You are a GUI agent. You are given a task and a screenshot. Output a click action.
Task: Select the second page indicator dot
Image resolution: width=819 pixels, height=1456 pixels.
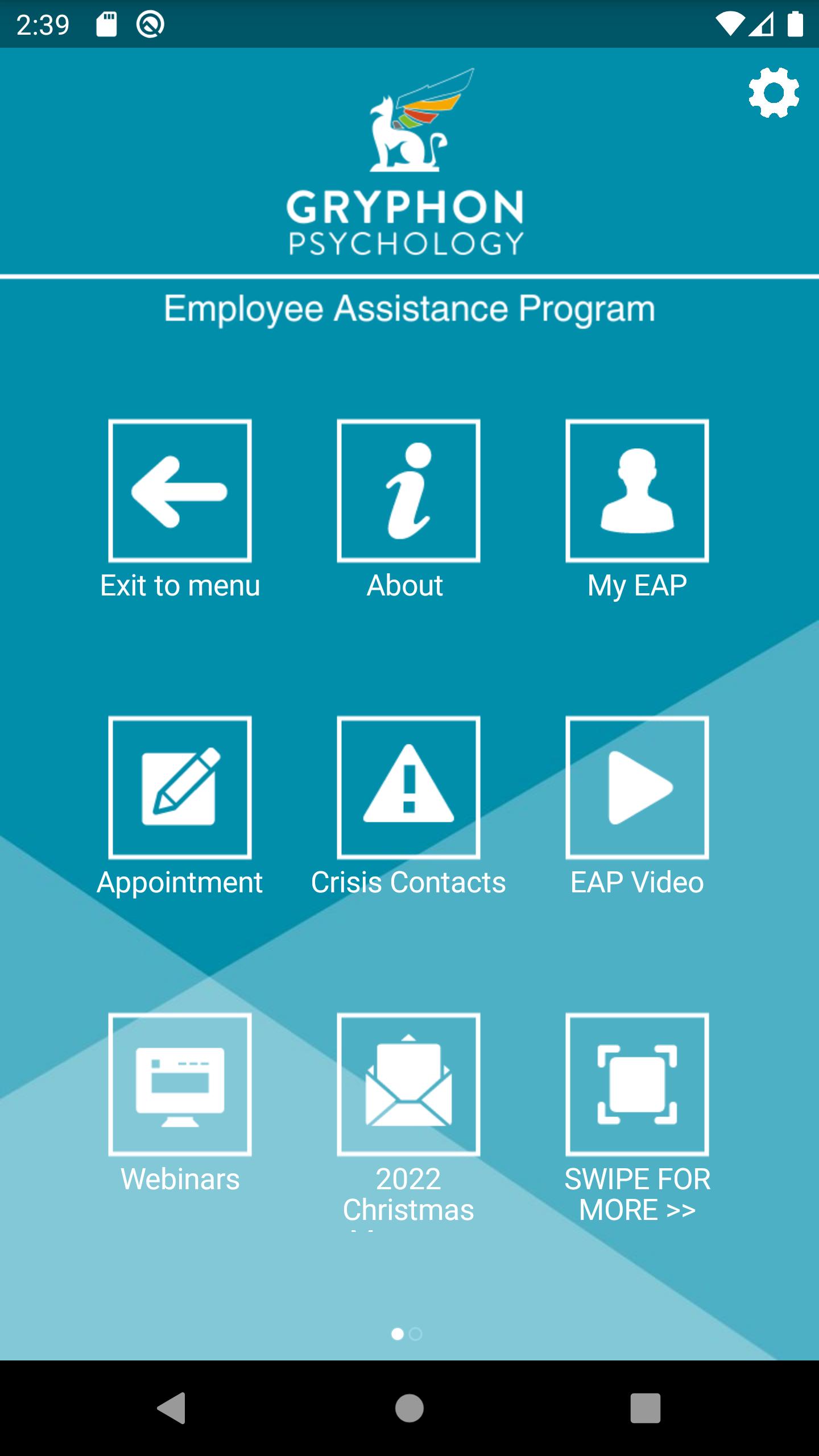point(416,1334)
